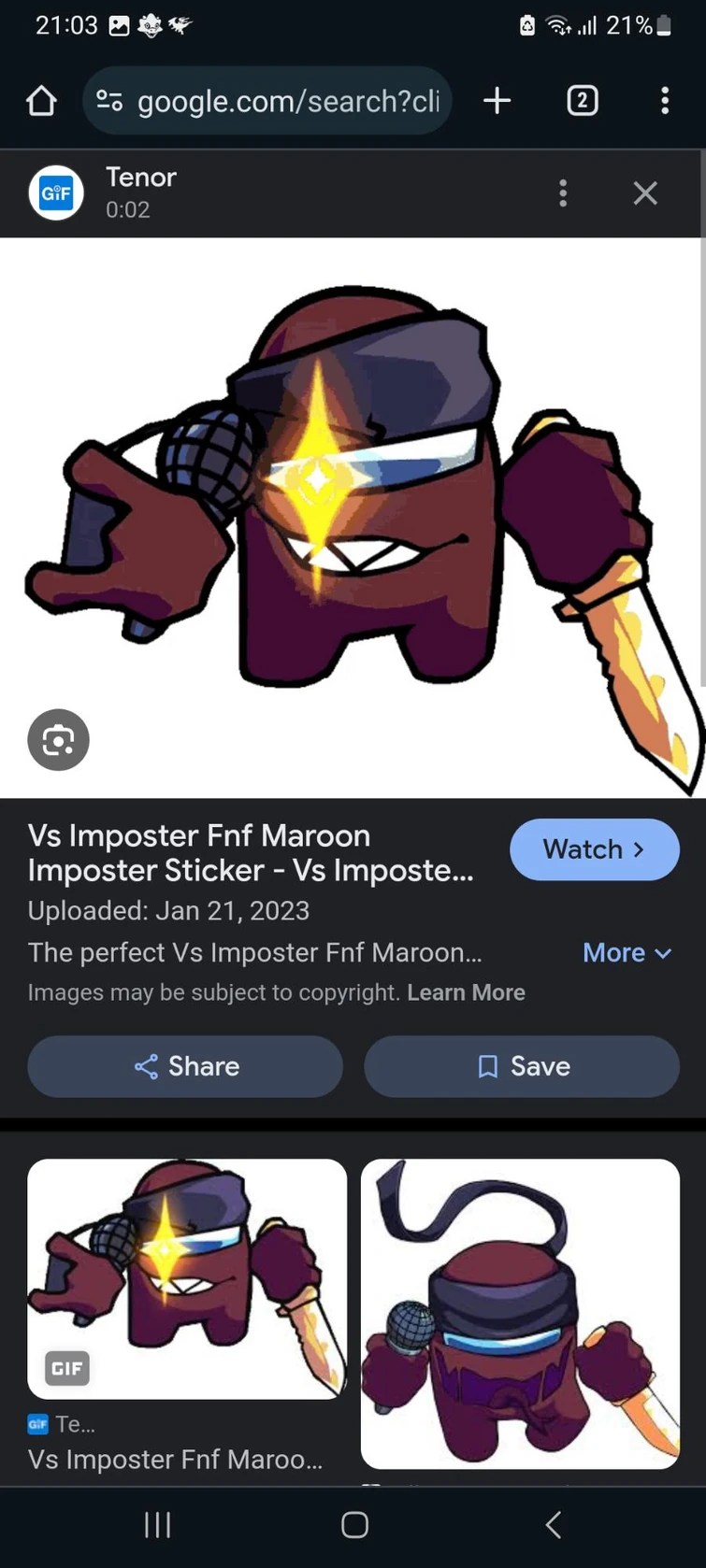Open the tab switcher showing 2 tabs
The width and height of the screenshot is (706, 1568).
point(582,101)
